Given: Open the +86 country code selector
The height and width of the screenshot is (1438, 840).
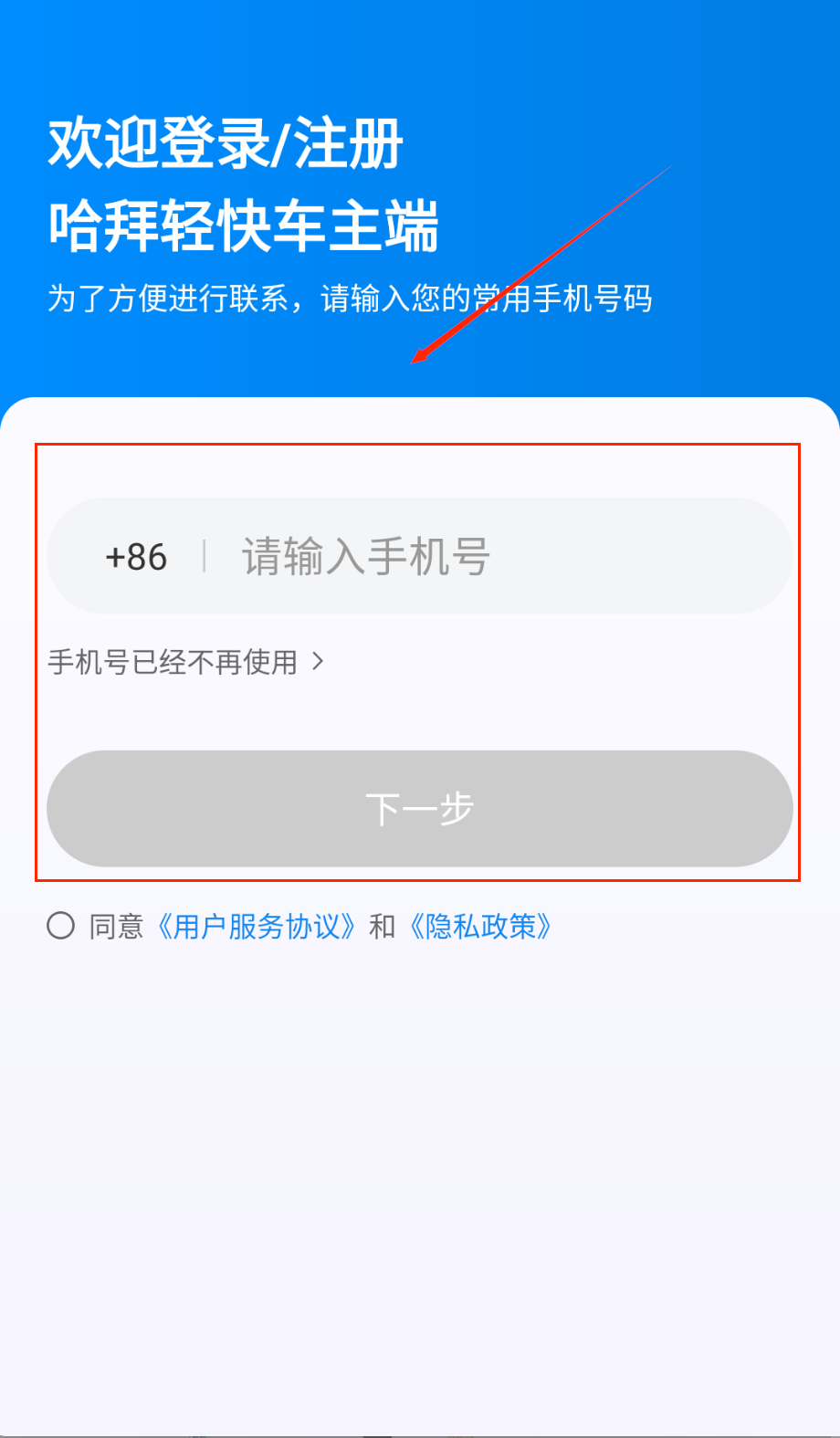Looking at the screenshot, I should [136, 557].
